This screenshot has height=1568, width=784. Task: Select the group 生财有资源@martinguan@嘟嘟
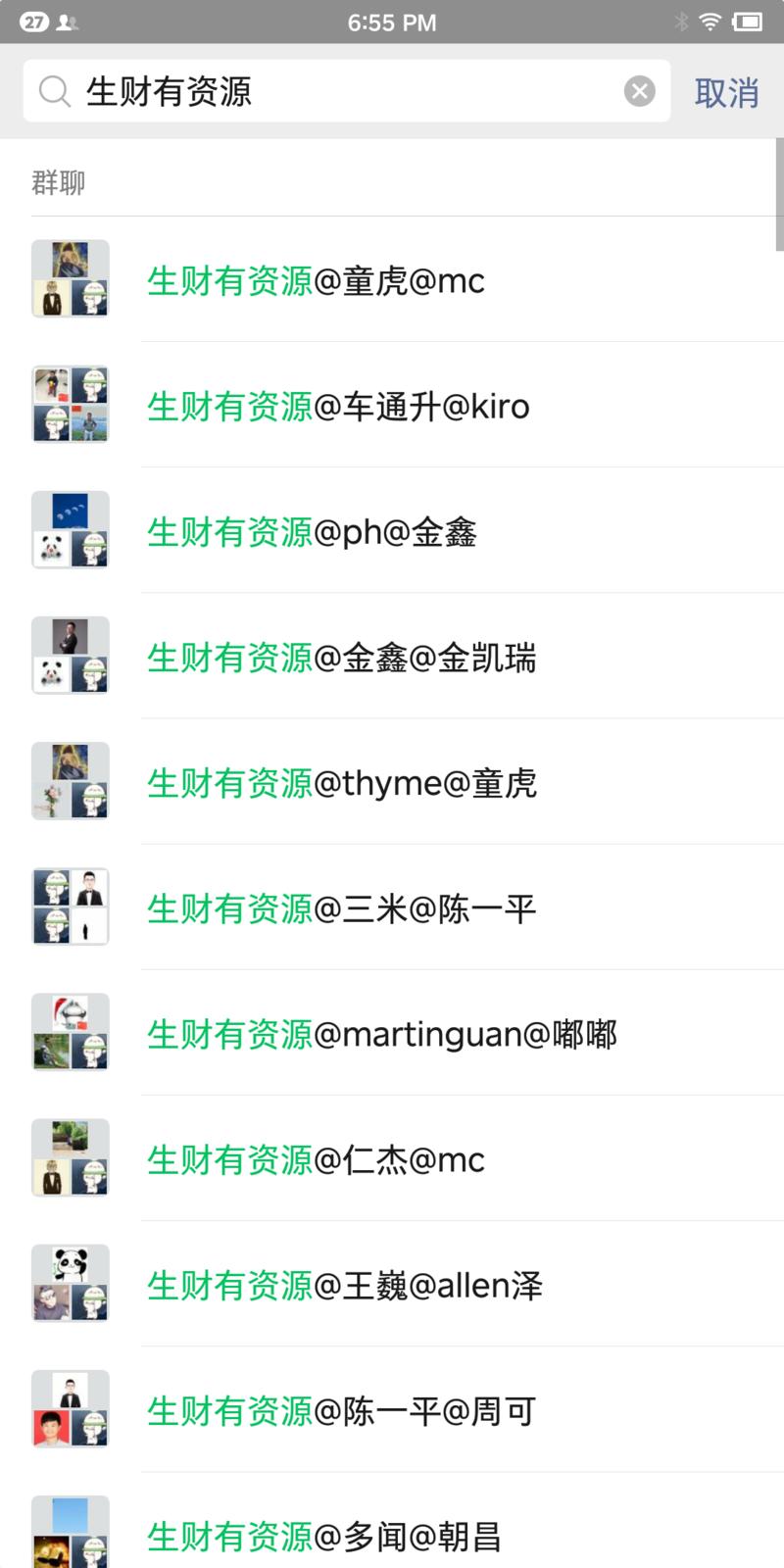pos(382,1033)
